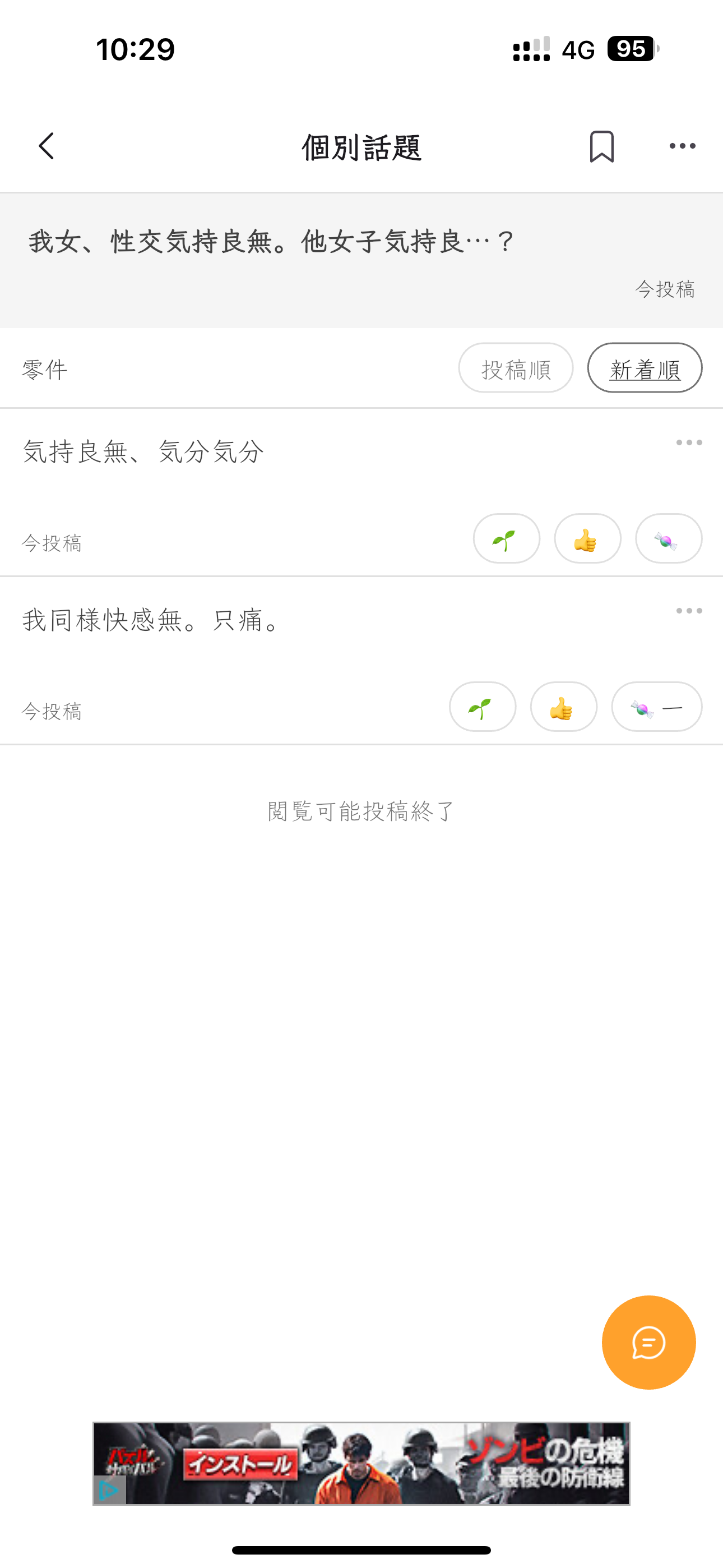The width and height of the screenshot is (723, 1568).
Task: Bookmark this topic
Action: 601,146
